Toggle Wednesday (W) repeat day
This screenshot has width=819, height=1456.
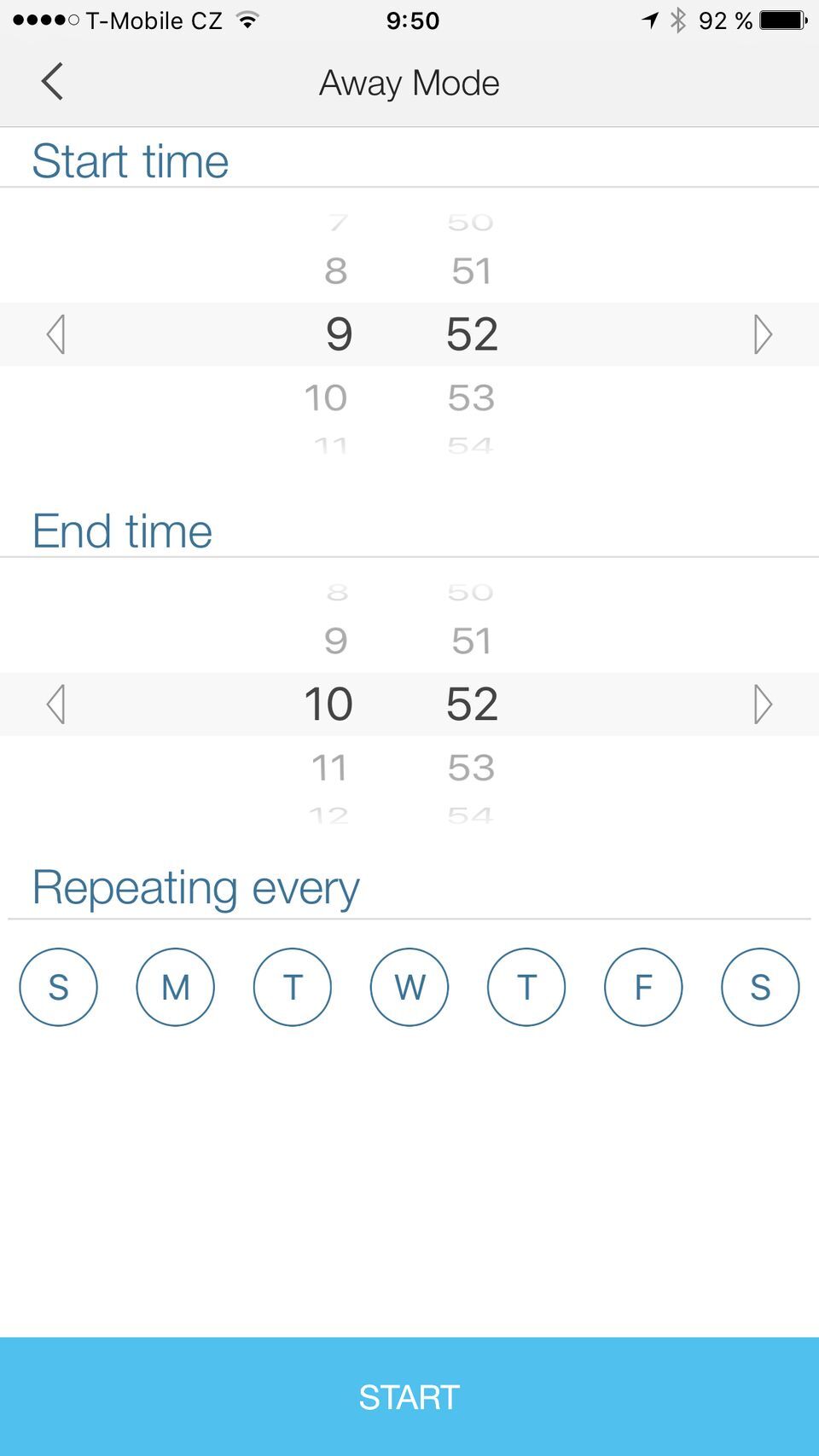pos(409,987)
